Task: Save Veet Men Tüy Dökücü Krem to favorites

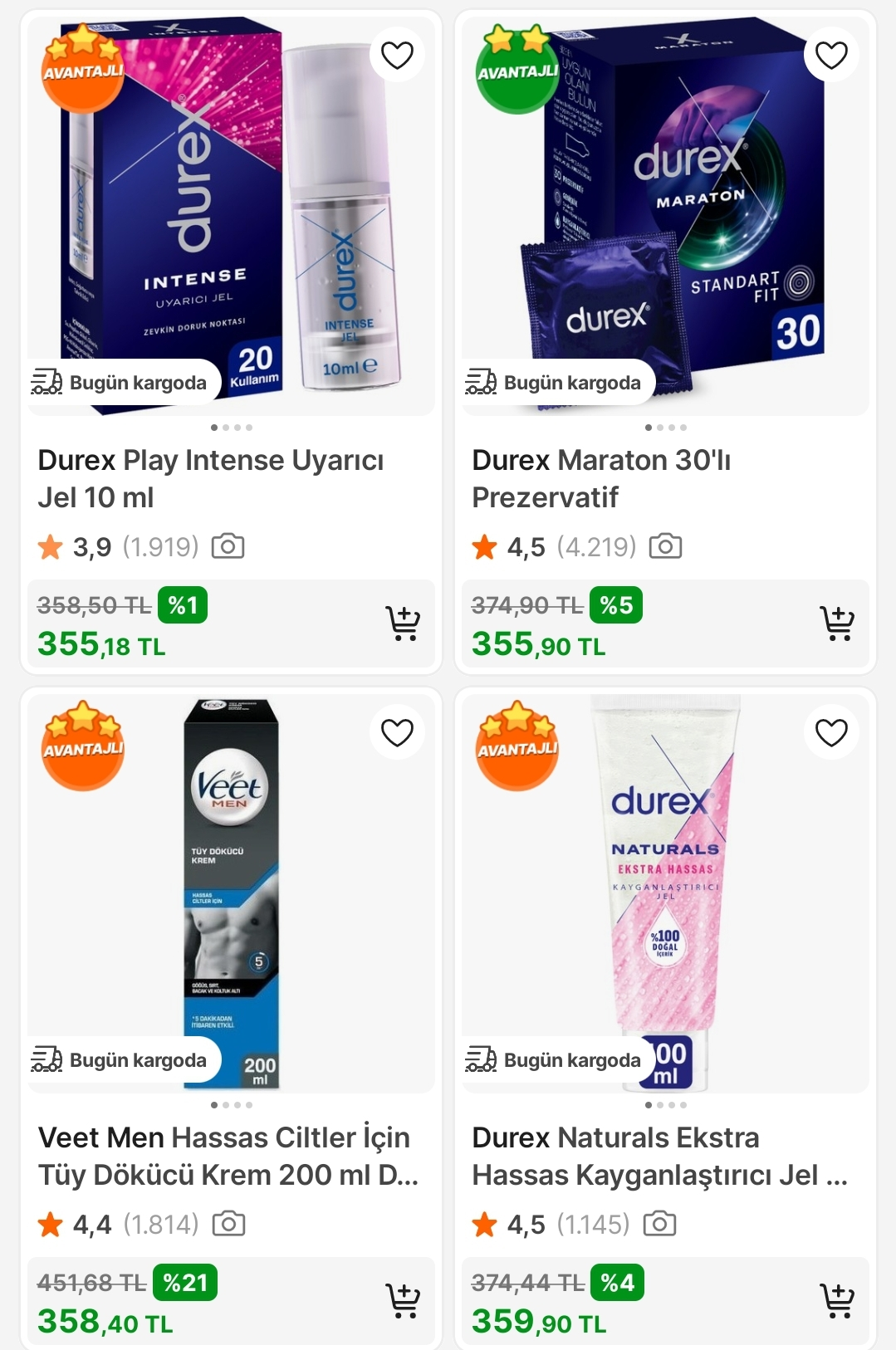Action: [x=397, y=732]
